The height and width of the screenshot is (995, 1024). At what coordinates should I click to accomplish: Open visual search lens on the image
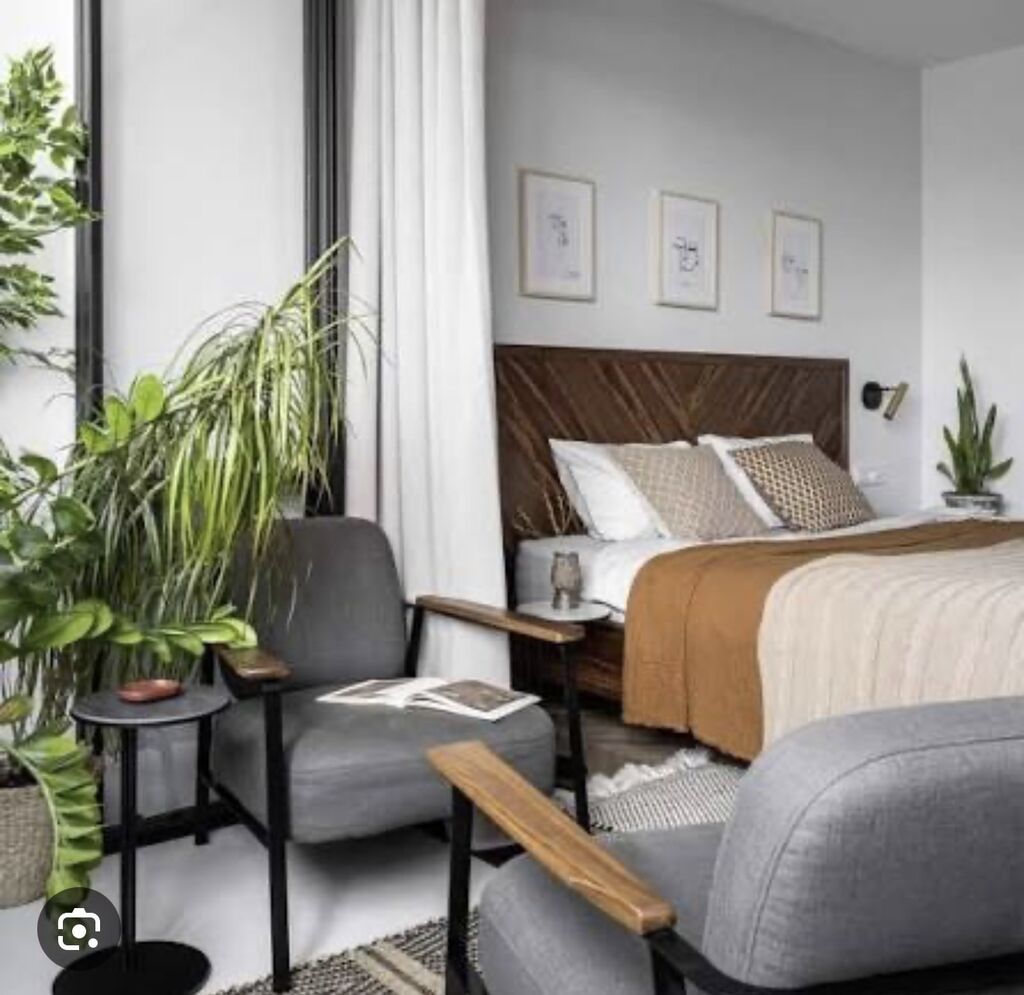78,929
